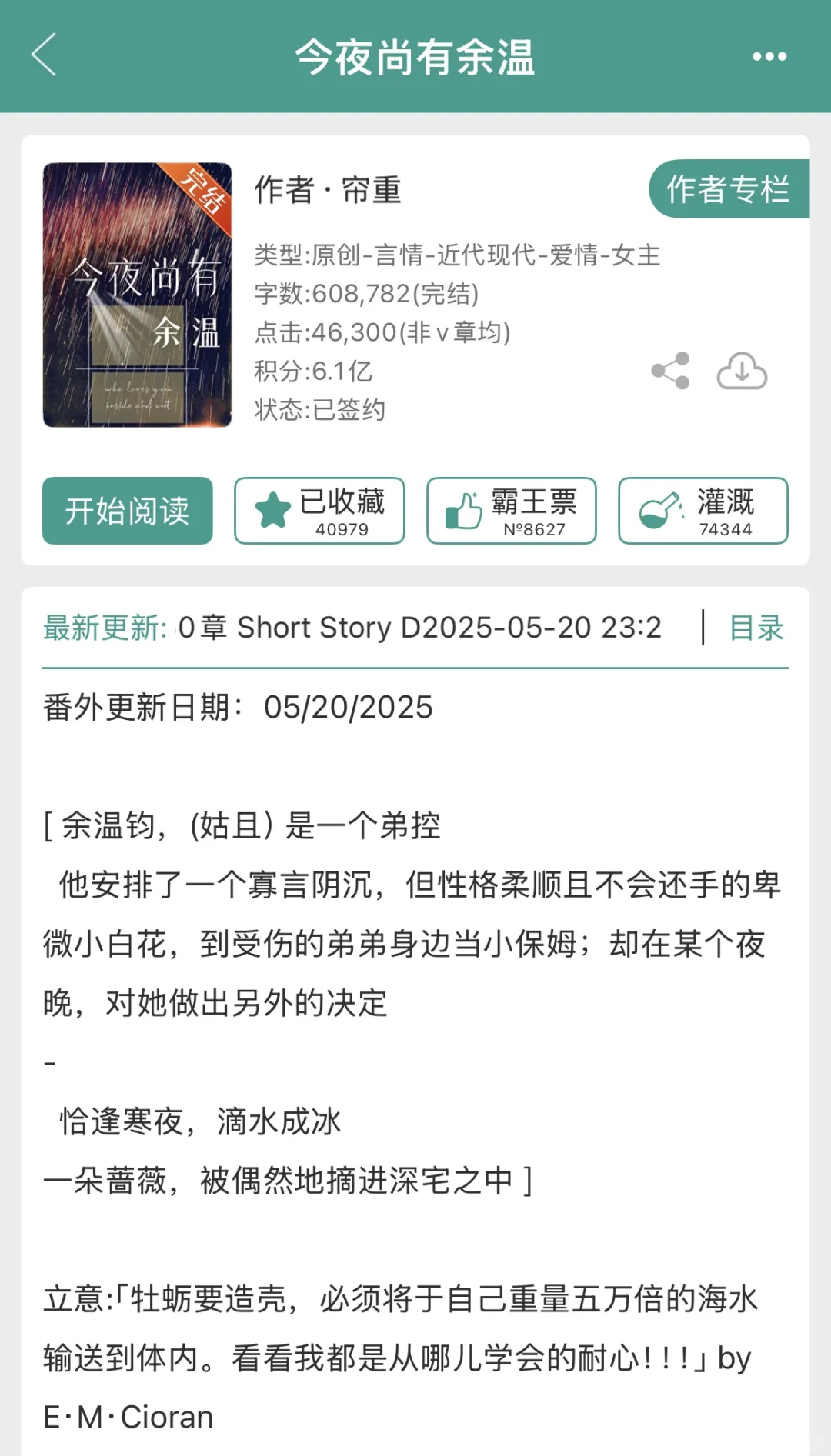Screen dimensions: 831x1456
Task: Open the three-dot overflow menu
Action: point(769,56)
